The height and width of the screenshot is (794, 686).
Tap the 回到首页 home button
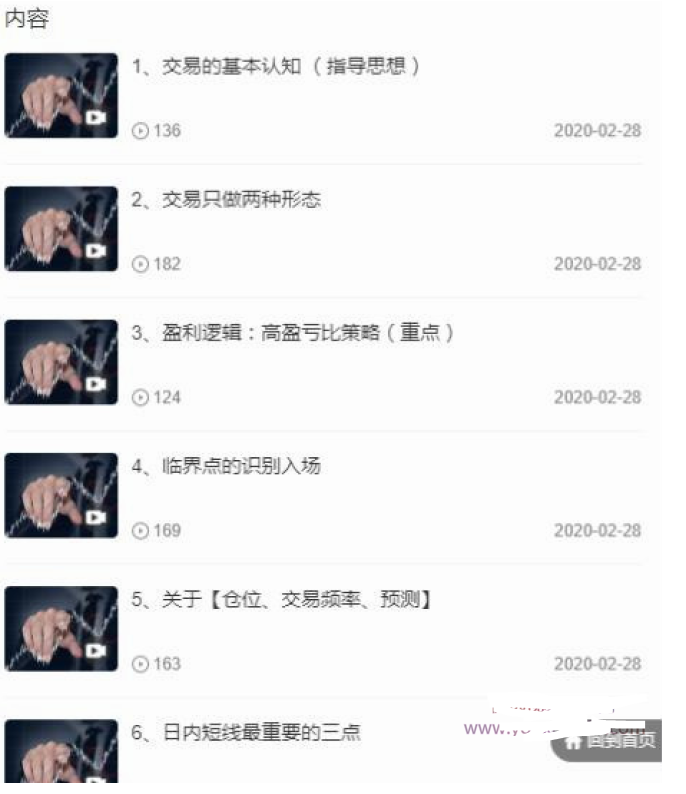tap(610, 742)
